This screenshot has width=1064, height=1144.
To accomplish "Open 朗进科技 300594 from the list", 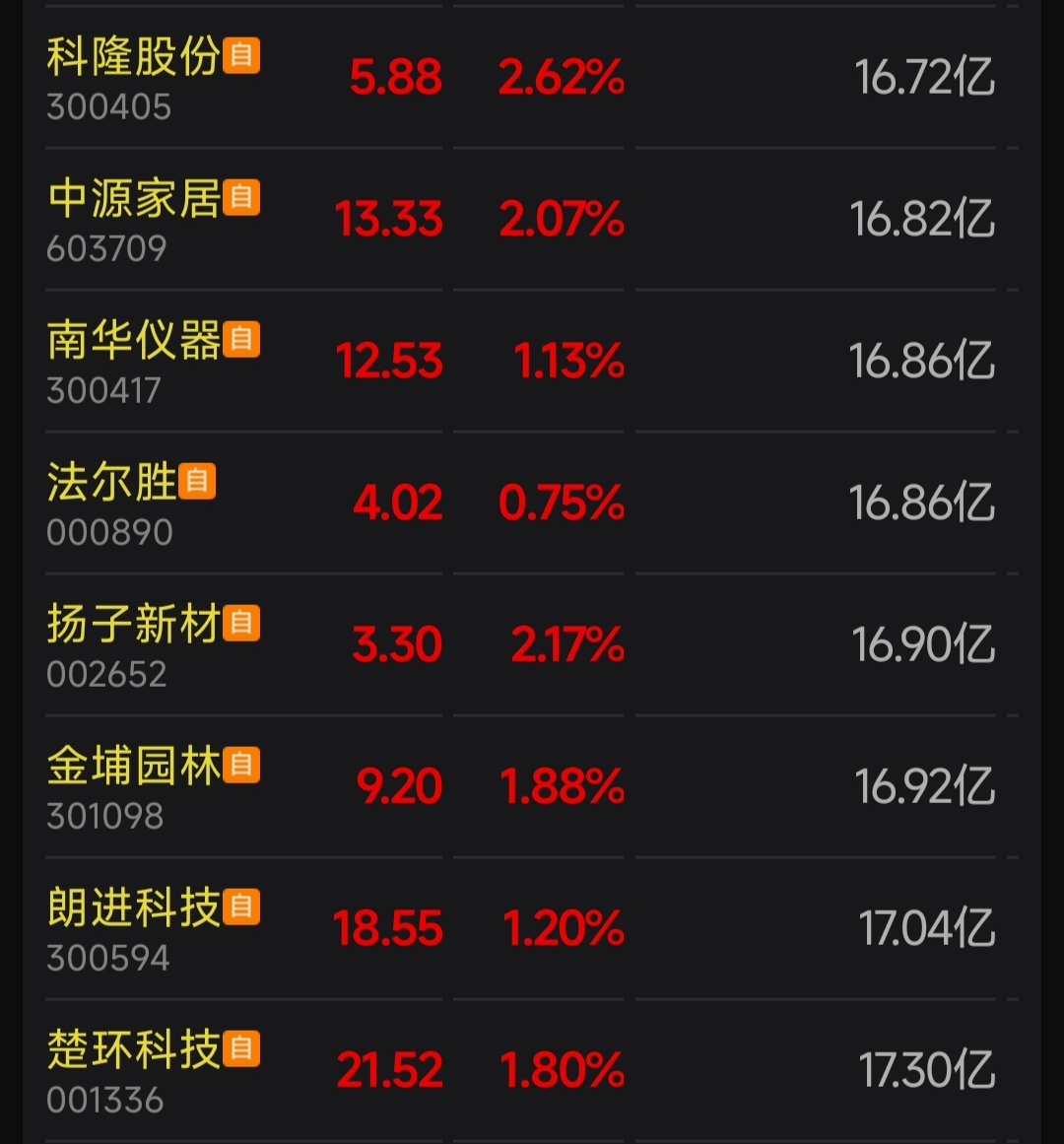I will tap(133, 929).
